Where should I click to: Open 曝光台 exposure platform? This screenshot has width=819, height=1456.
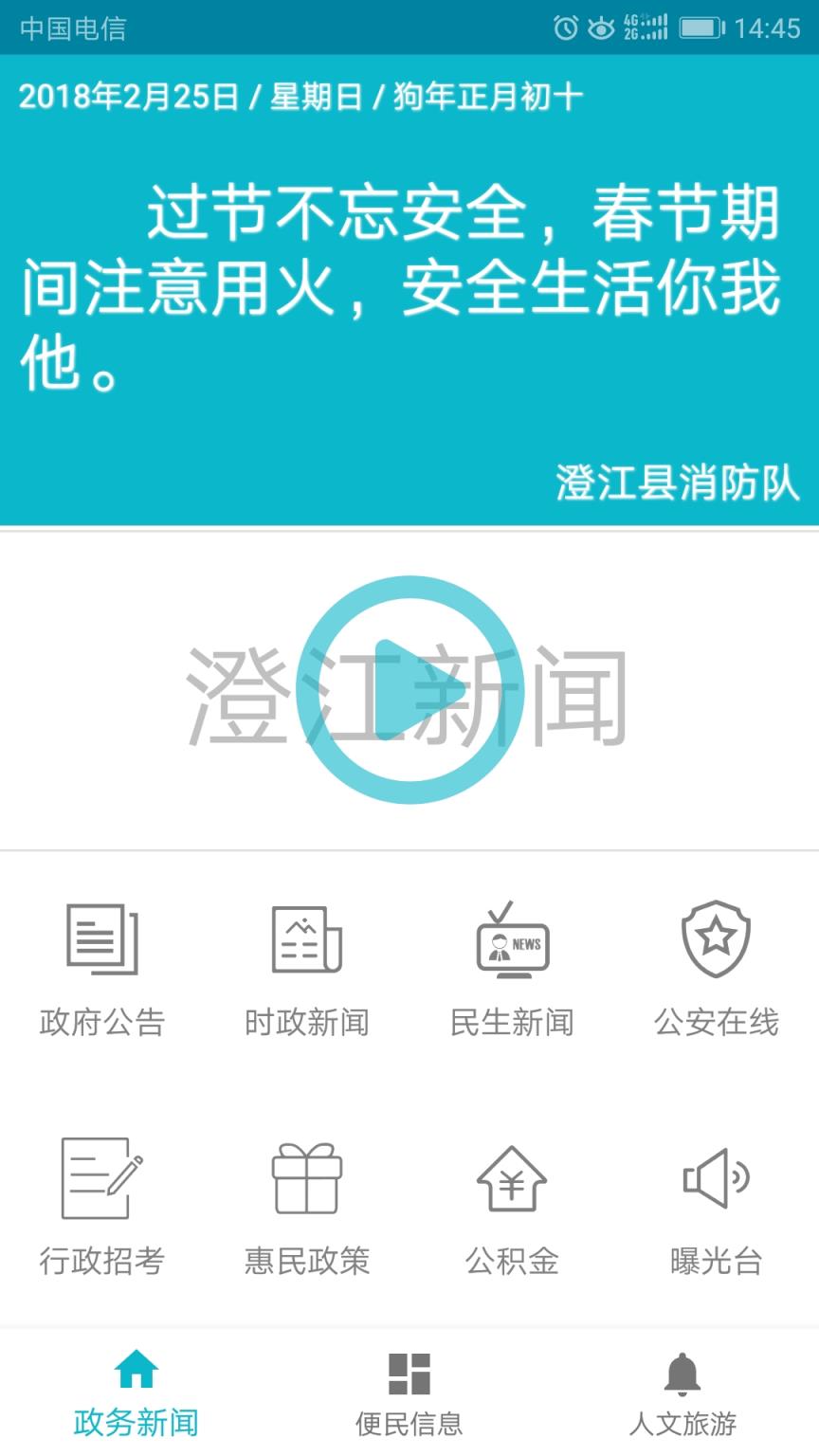[x=717, y=1204]
